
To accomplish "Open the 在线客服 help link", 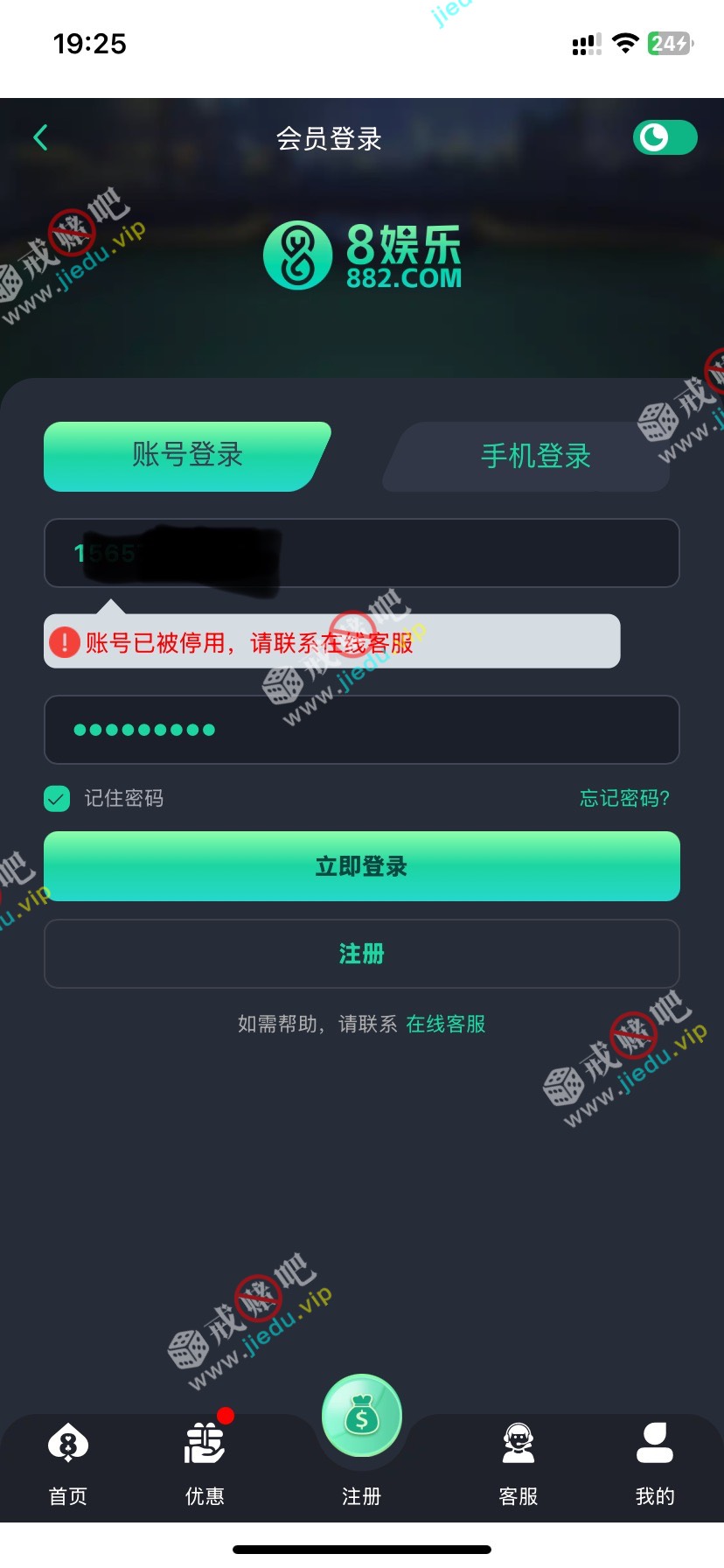I will point(445,1024).
